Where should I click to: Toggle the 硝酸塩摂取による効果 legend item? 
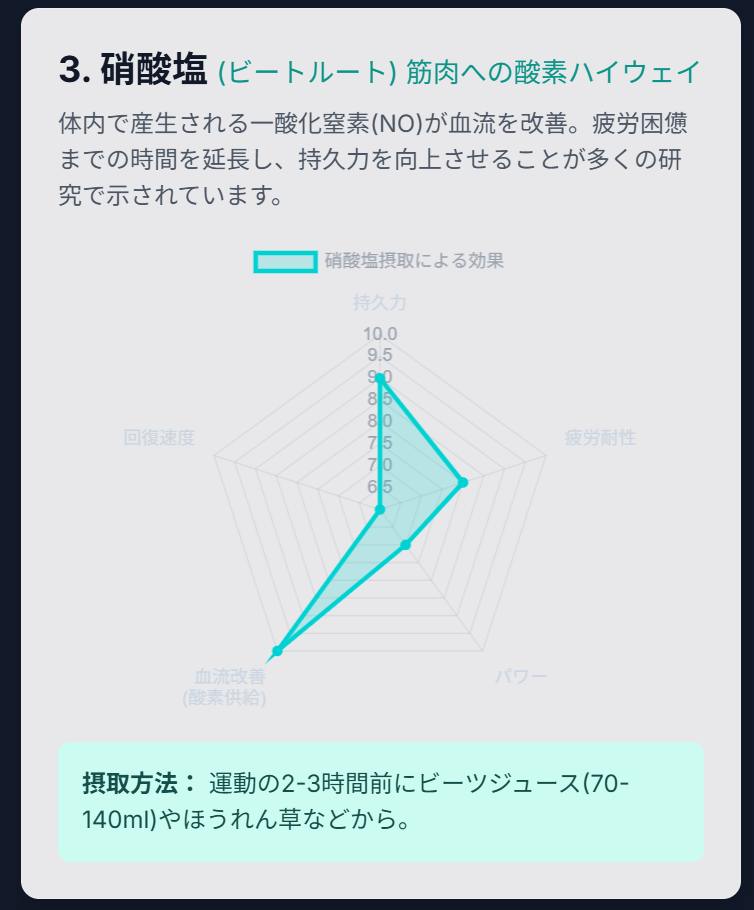[380, 261]
